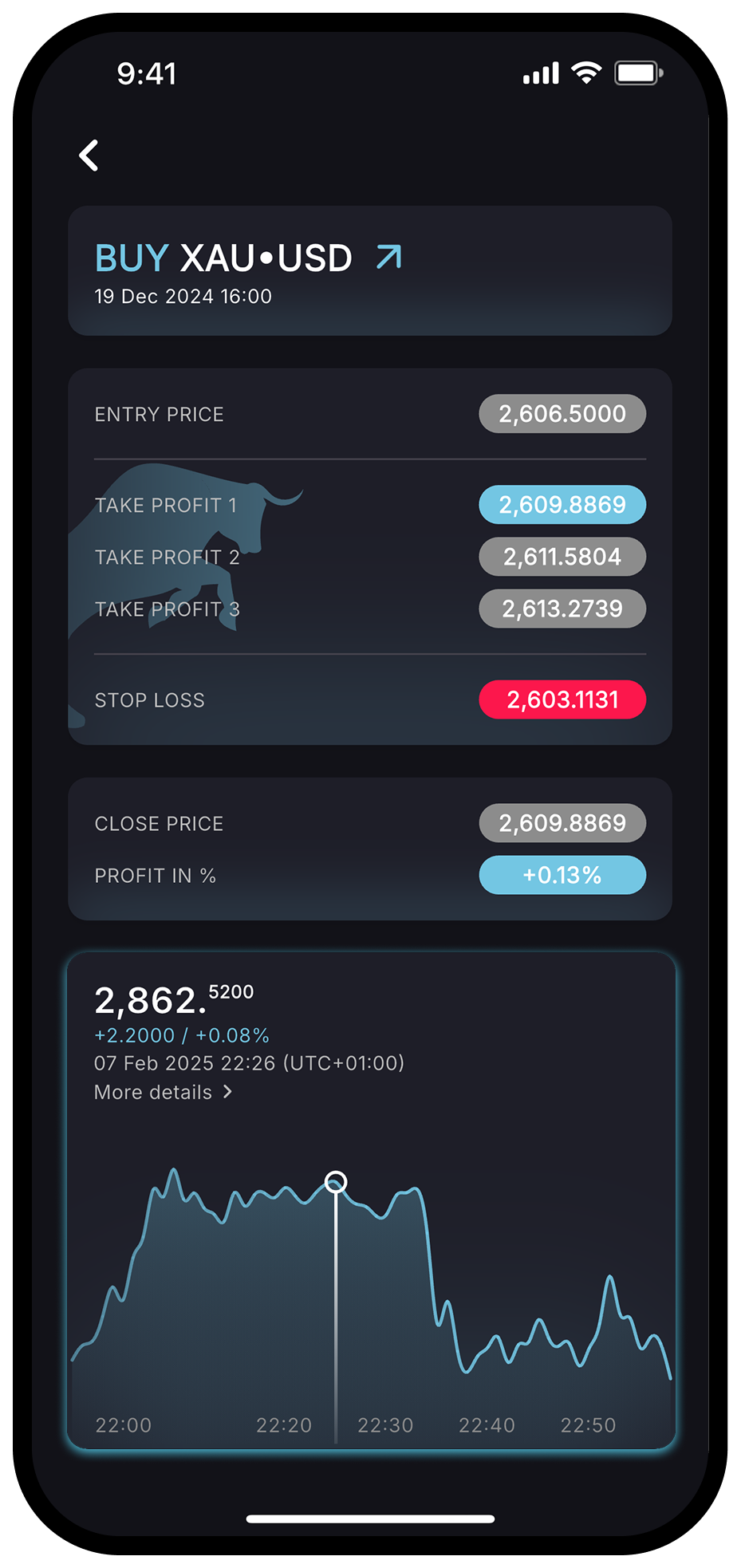
Task: Open the More details link
Action: point(163,1092)
